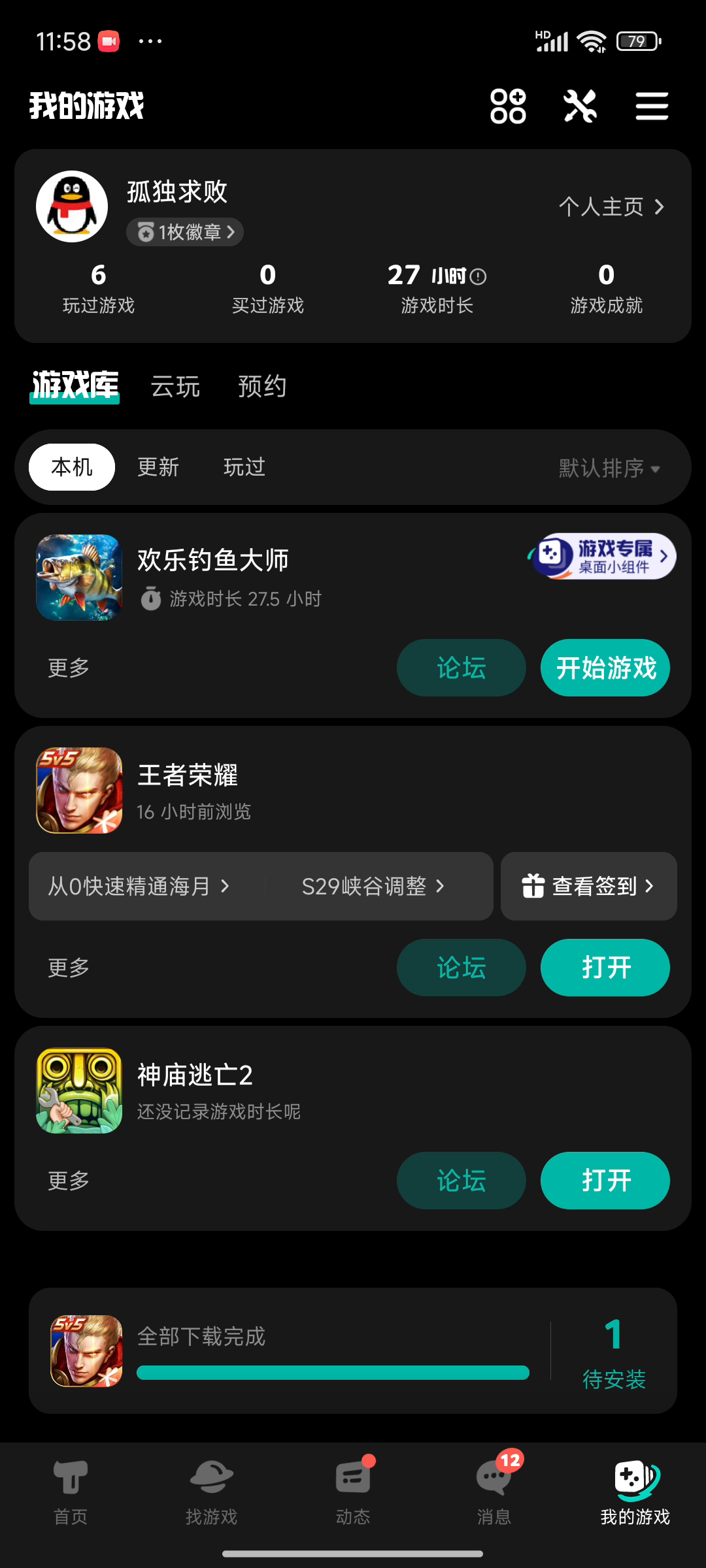Image resolution: width=706 pixels, height=1568 pixels.
Task: Go to 个人主页 profile page
Action: (611, 207)
